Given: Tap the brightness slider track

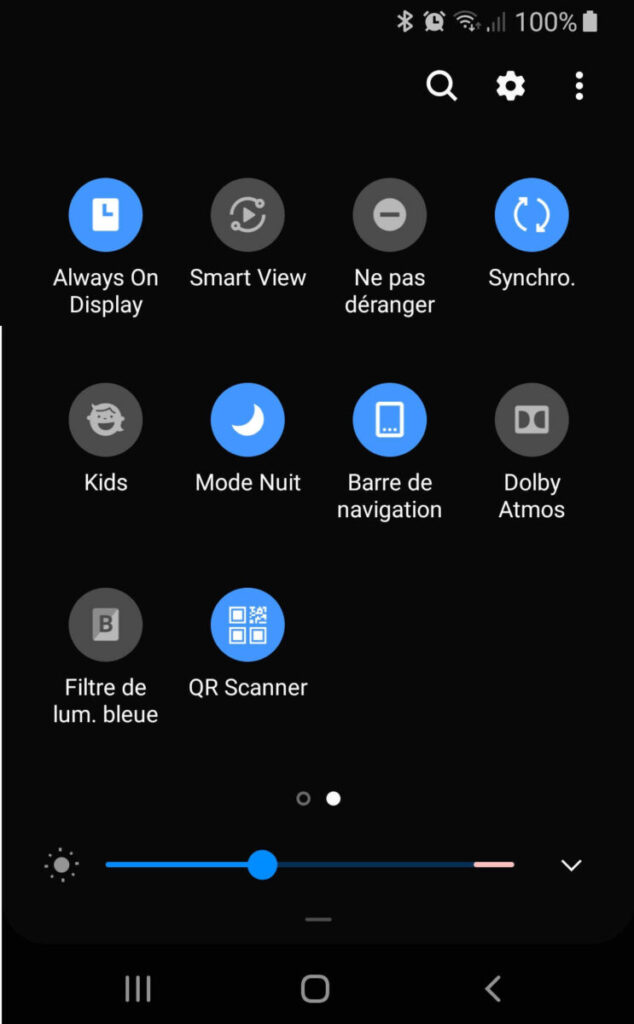Looking at the screenshot, I should pos(309,865).
